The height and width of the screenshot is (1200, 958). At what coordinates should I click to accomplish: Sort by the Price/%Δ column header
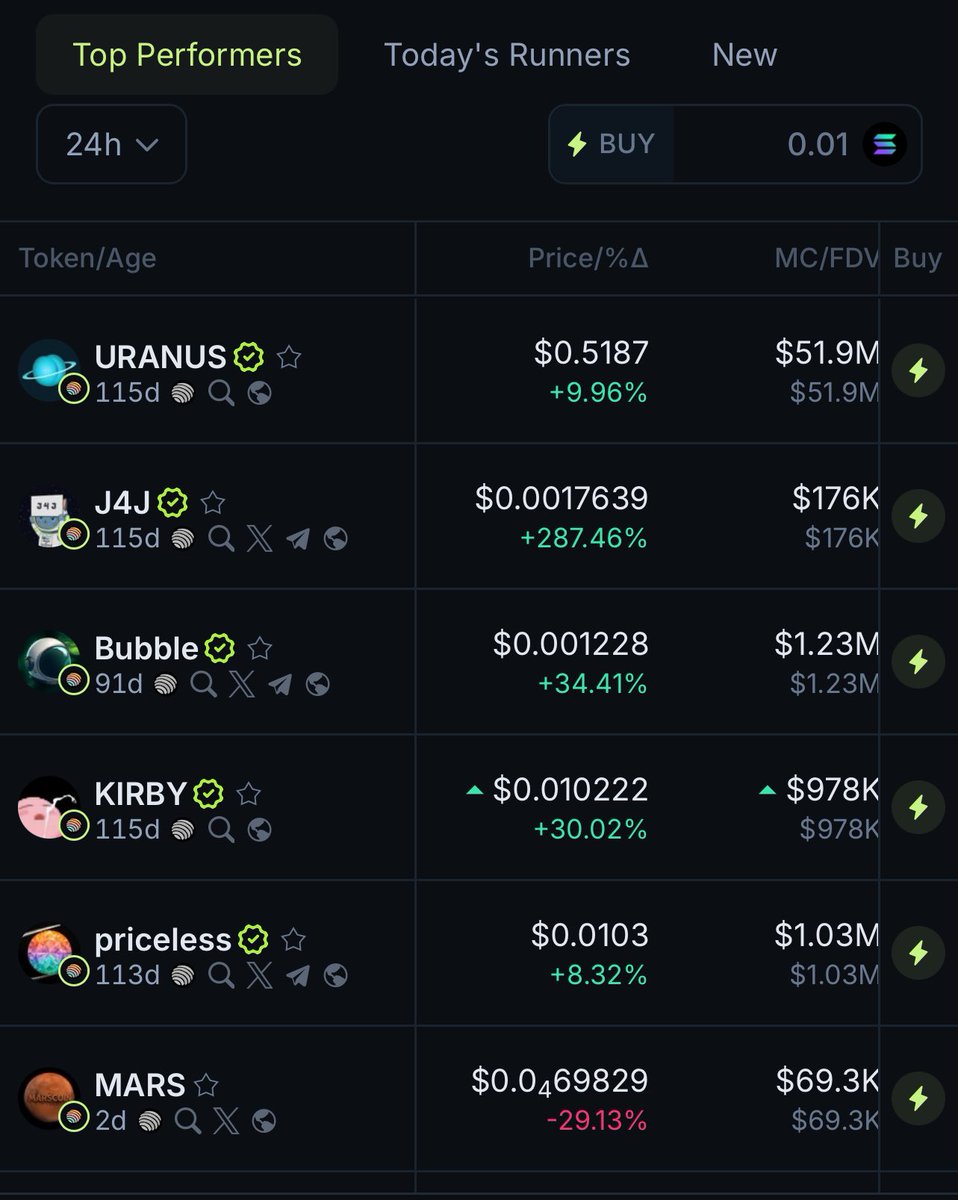point(588,259)
